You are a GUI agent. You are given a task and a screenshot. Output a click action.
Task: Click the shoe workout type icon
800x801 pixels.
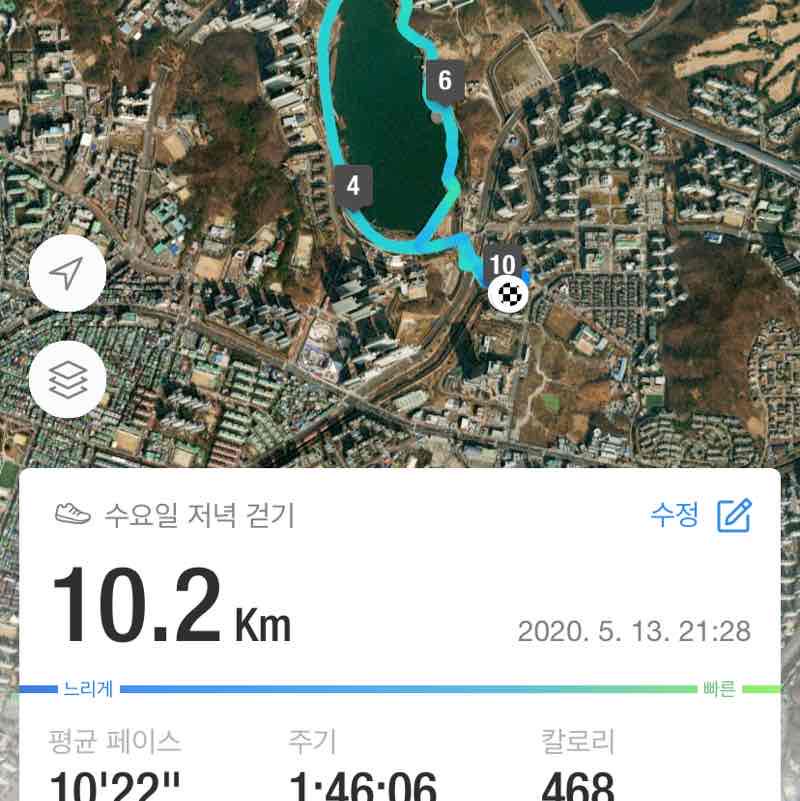coord(73,513)
